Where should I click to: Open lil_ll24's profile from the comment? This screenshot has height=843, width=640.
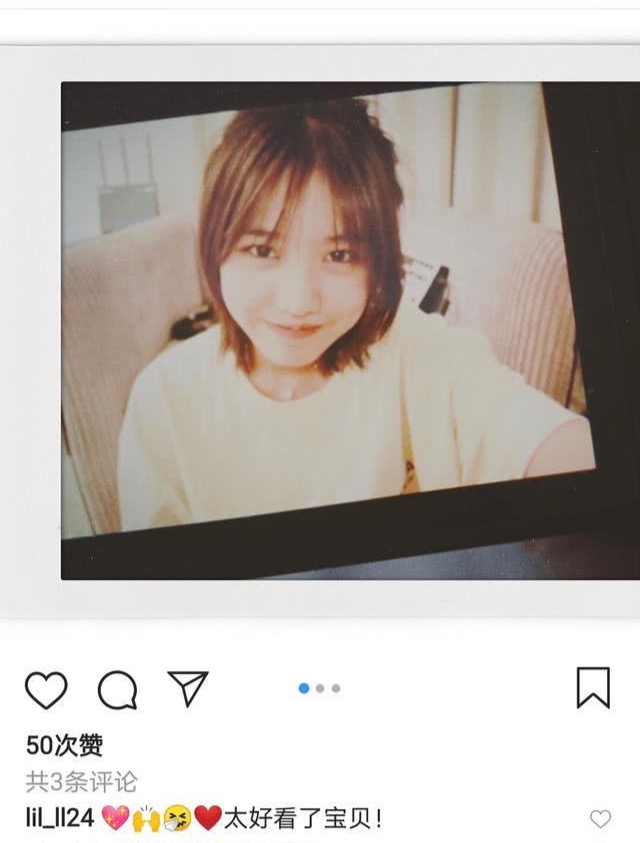tap(60, 818)
